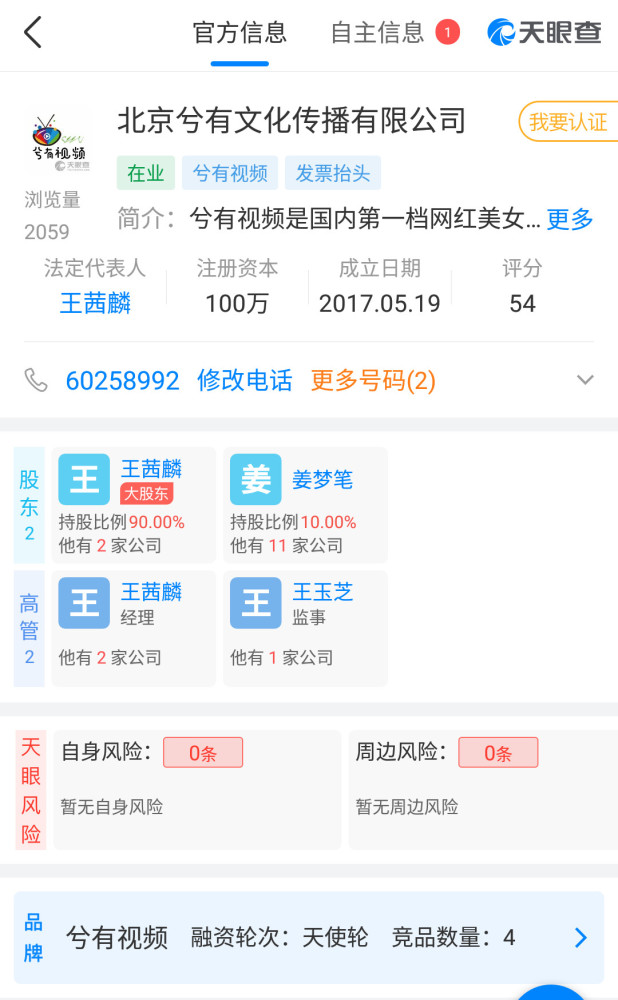Open manager 王茜麟's executive card
Screen dimensions: 618x1000
(x=133, y=629)
